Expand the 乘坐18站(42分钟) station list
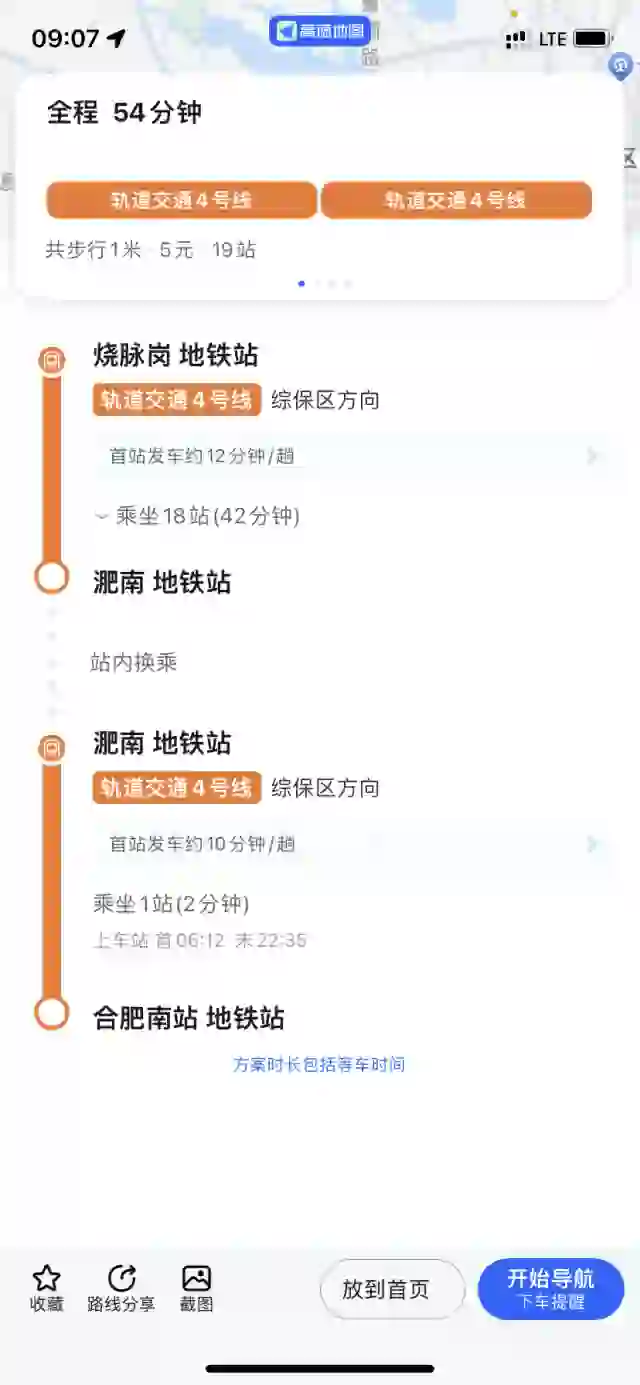Viewport: 640px width, 1385px height. click(x=197, y=516)
